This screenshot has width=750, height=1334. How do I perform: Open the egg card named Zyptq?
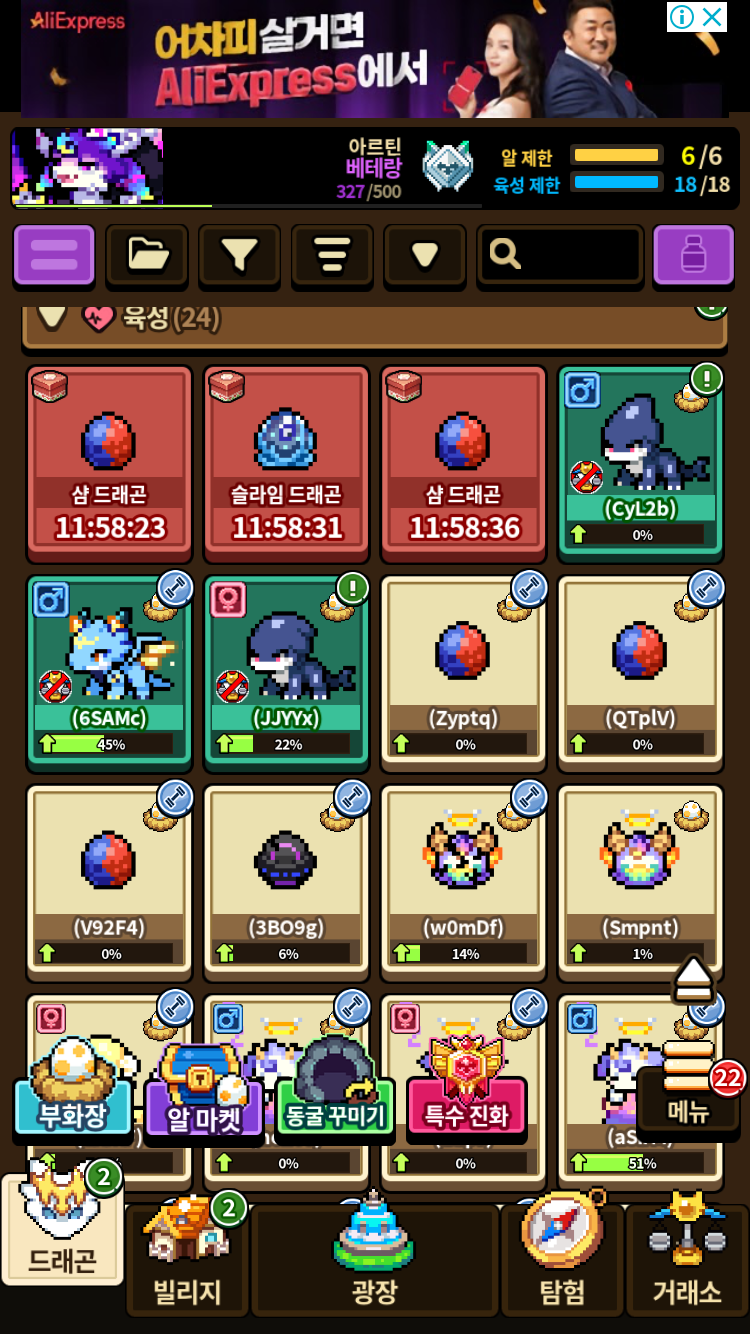point(464,670)
